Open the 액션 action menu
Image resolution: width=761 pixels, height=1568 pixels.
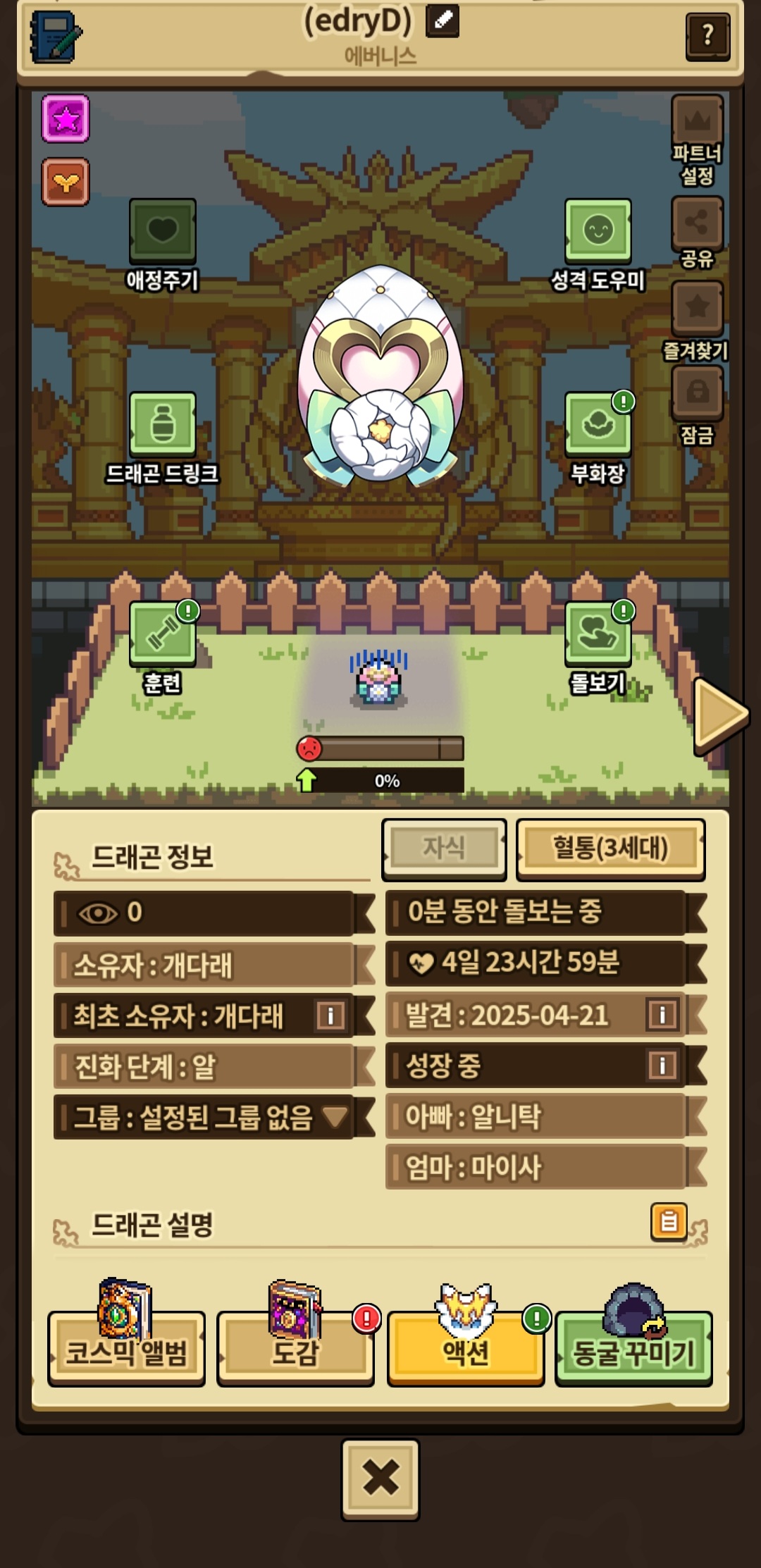pos(466,1351)
